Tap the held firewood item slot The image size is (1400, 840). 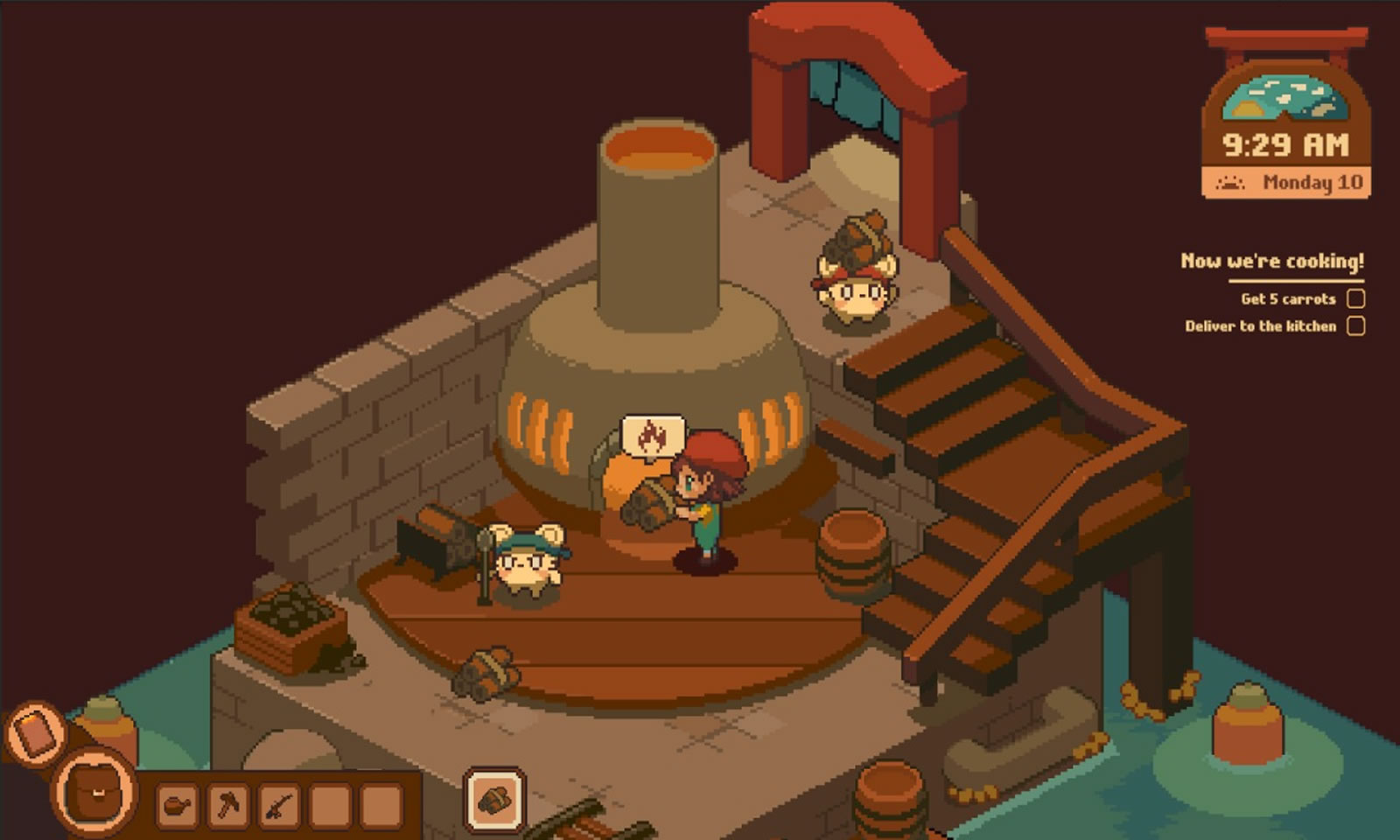(495, 800)
